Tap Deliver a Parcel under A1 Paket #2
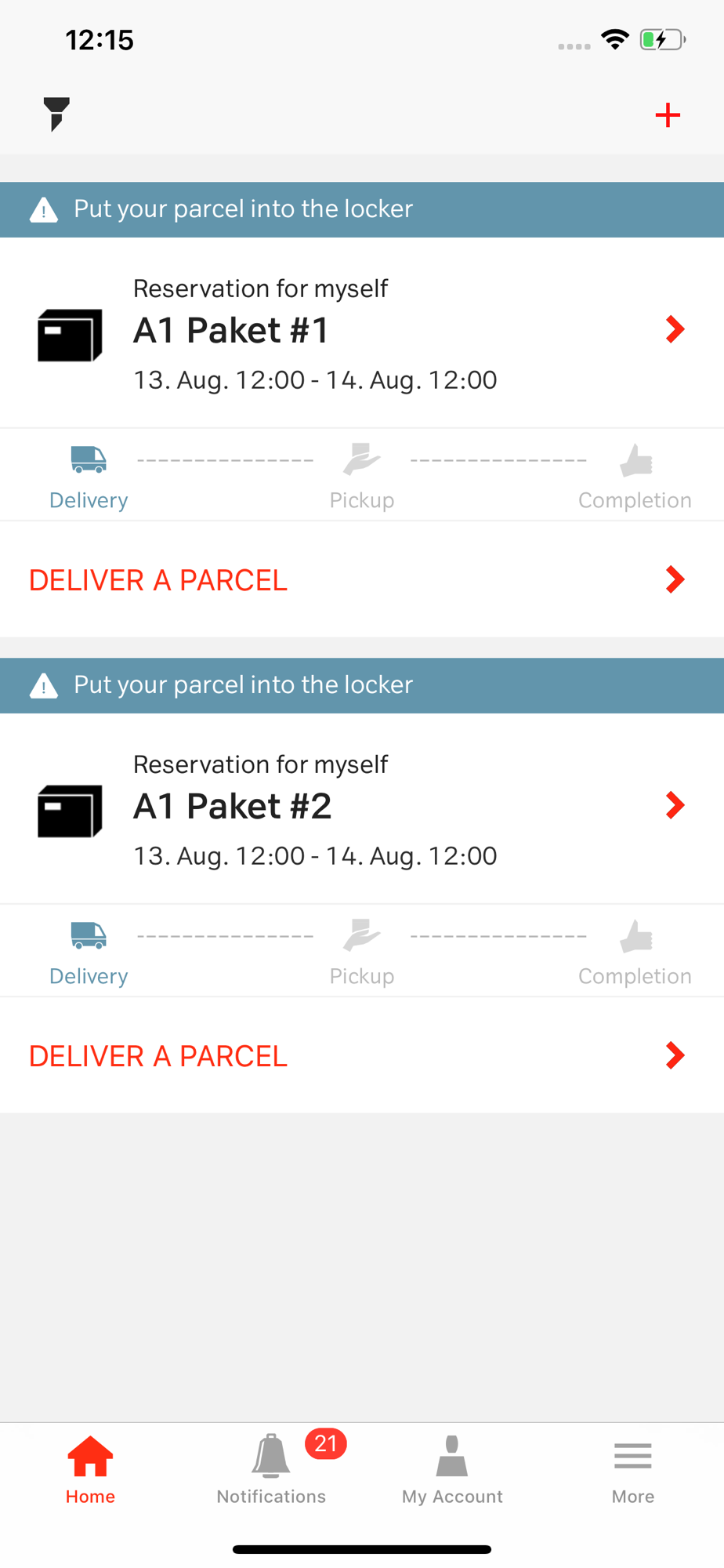 362,1055
